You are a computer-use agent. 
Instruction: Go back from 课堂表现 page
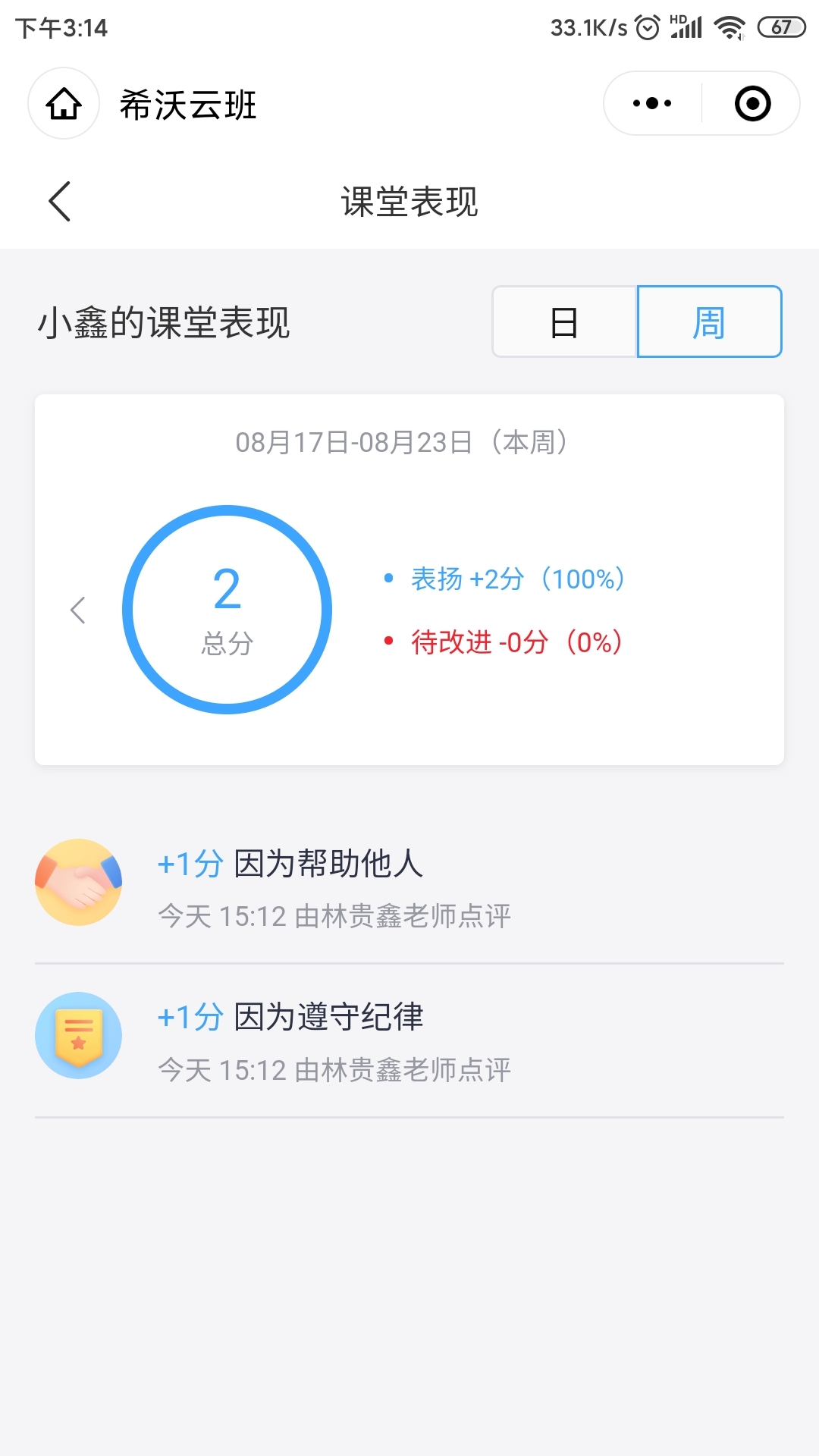59,202
